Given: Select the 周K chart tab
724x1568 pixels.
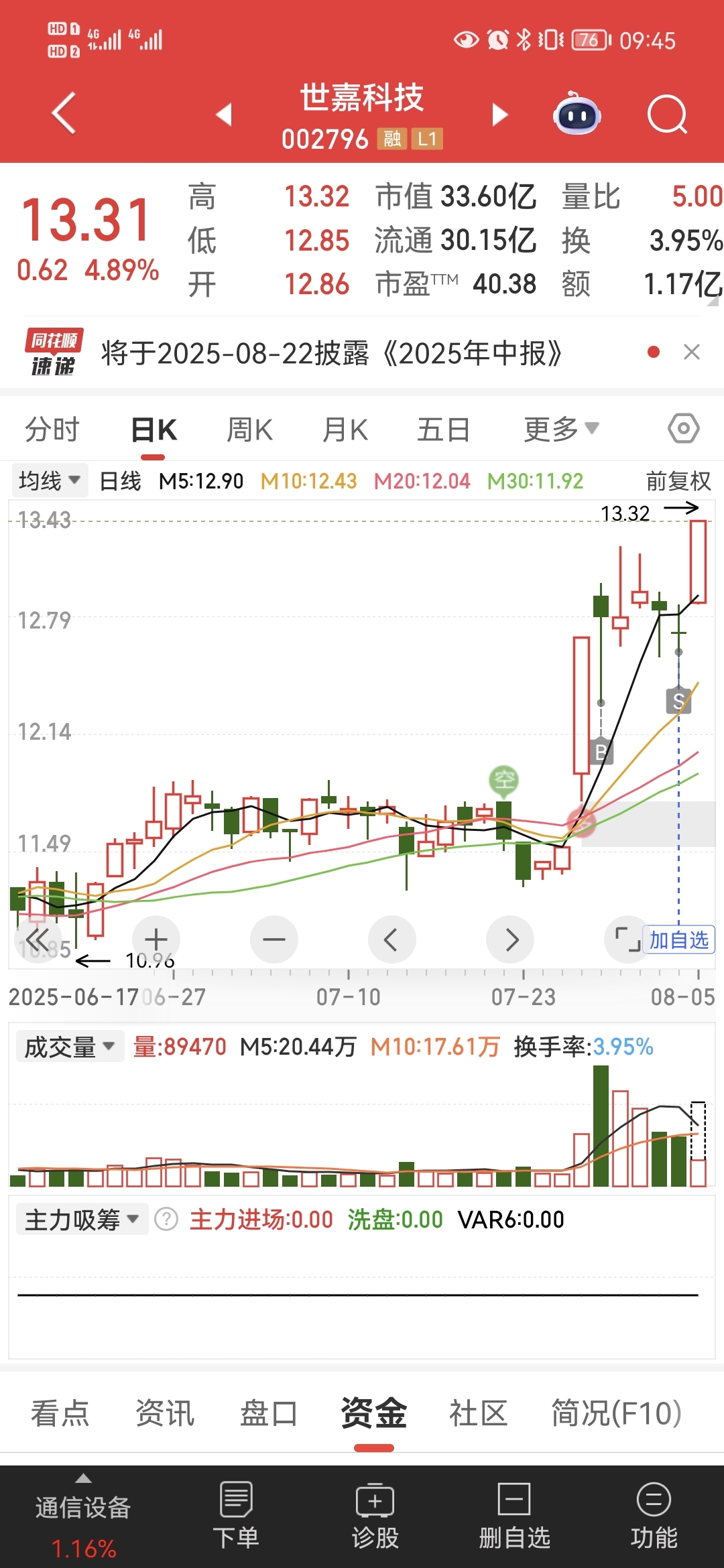Looking at the screenshot, I should [249, 430].
